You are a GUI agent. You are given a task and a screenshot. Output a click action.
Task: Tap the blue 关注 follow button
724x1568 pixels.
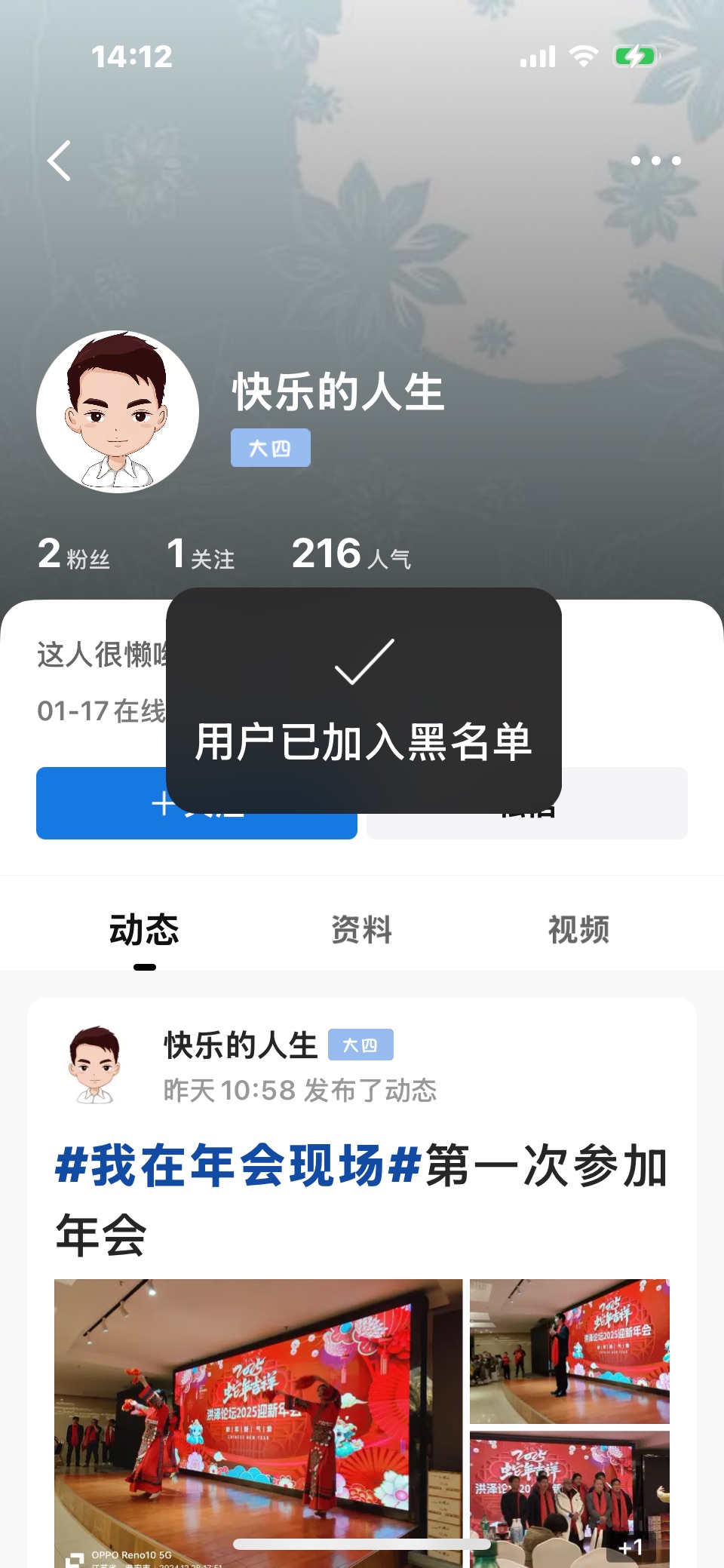pyautogui.click(x=197, y=803)
